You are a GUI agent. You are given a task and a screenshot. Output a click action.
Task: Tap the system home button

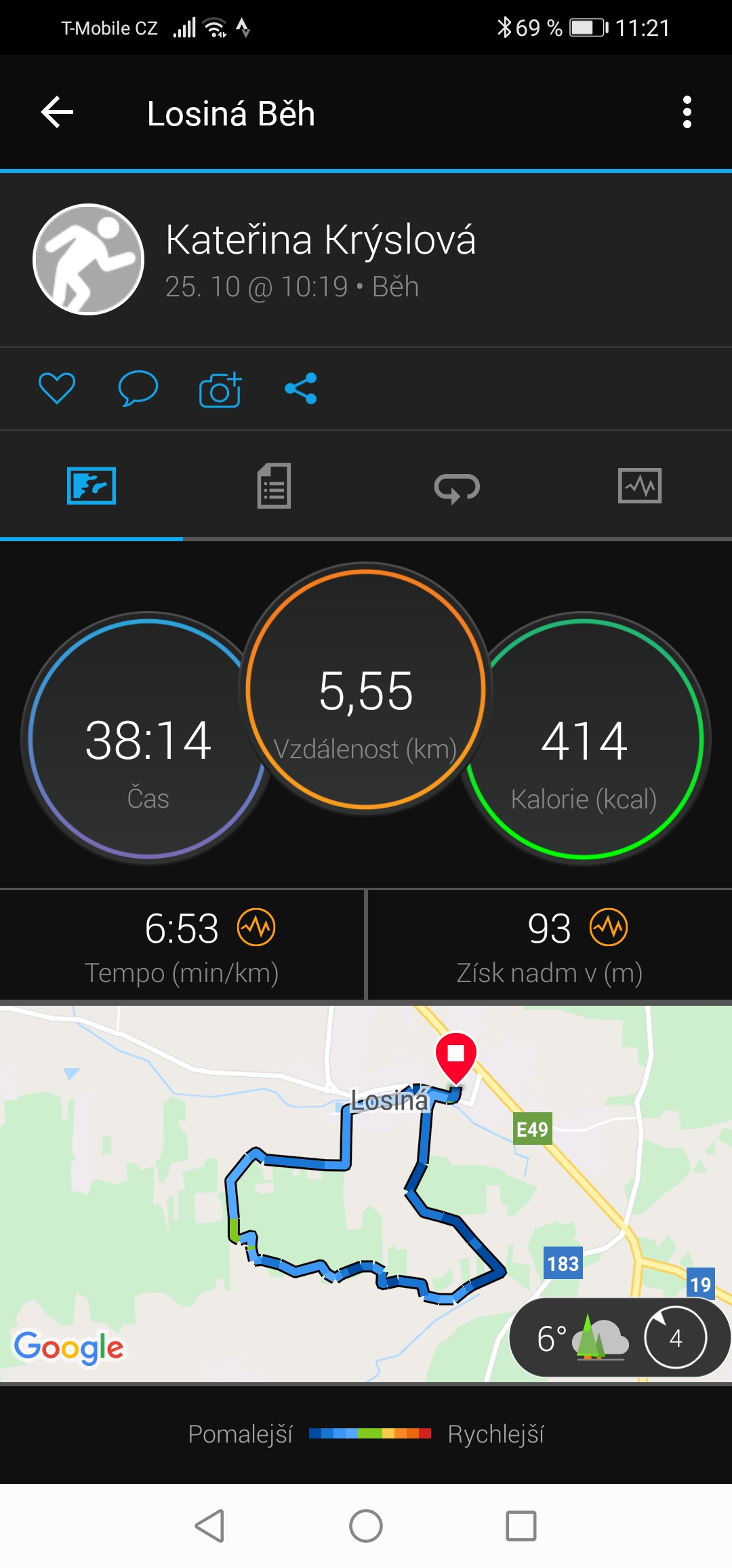pyautogui.click(x=366, y=1526)
